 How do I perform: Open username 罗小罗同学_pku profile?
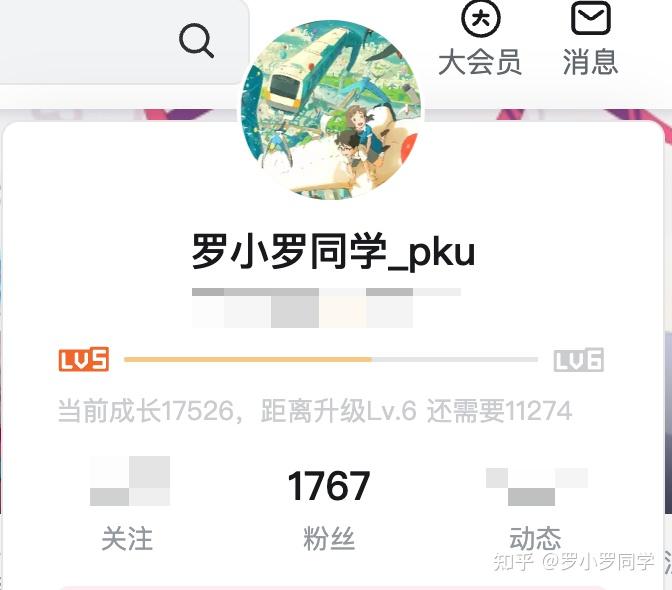333,253
